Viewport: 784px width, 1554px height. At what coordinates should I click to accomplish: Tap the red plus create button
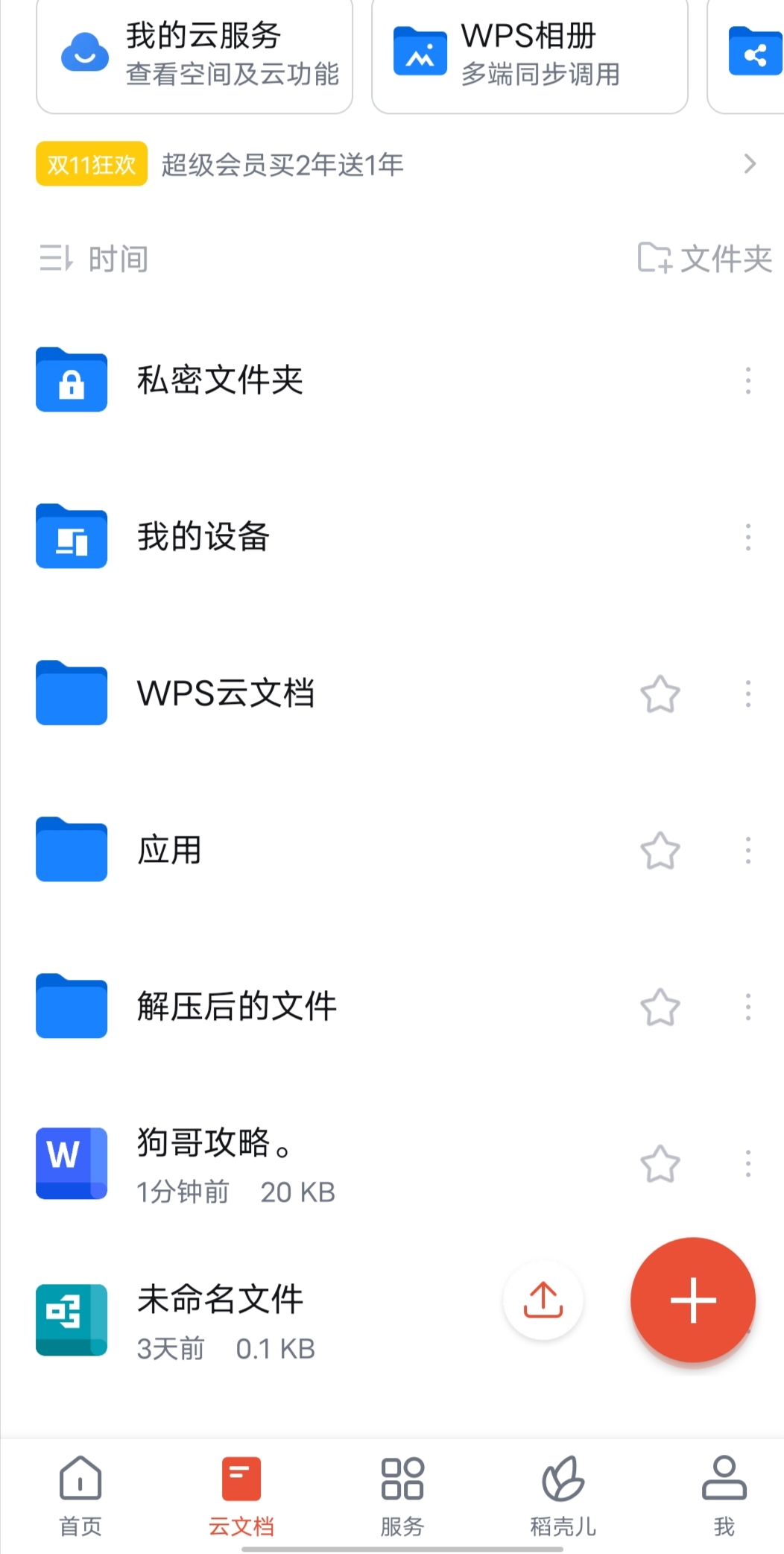[x=693, y=1300]
